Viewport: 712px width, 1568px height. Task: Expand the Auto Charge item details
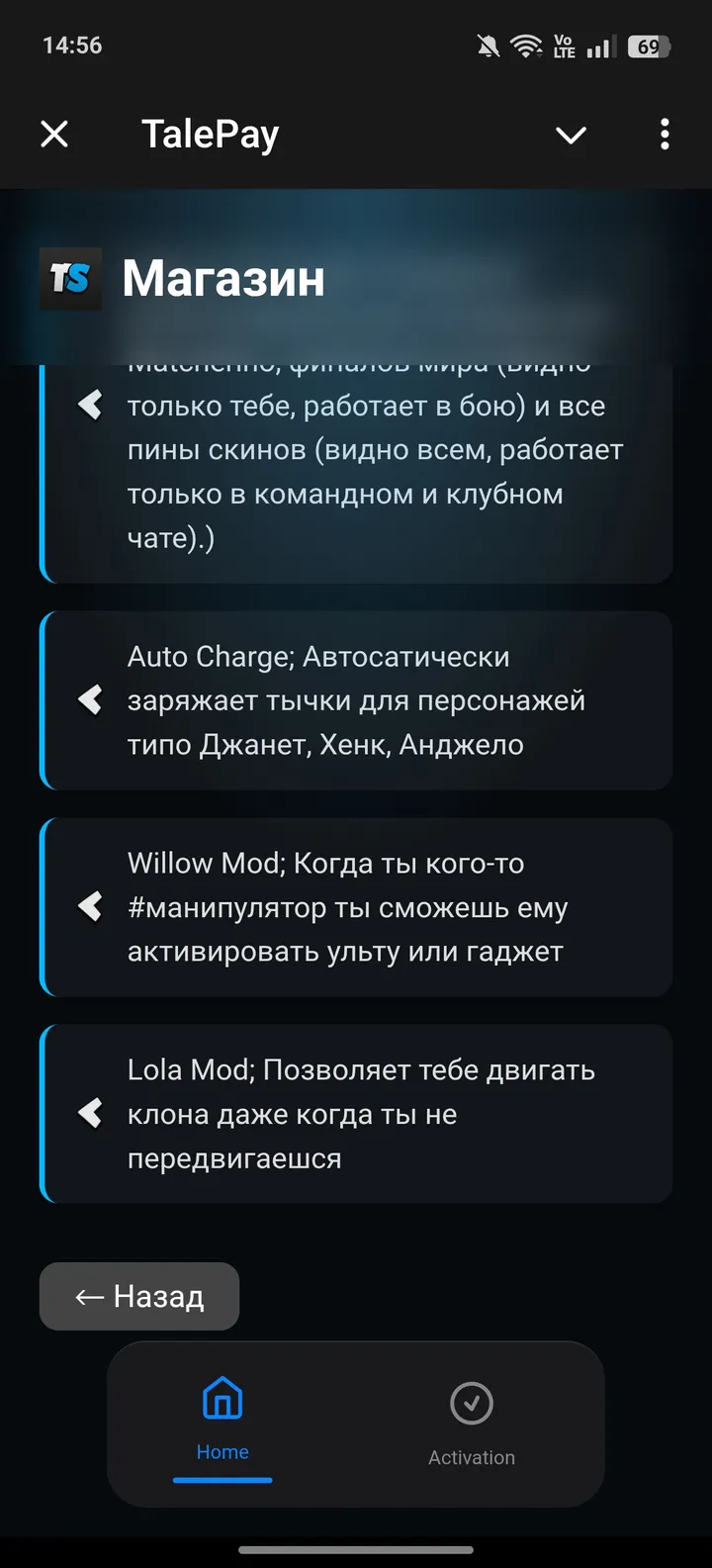pyautogui.click(x=356, y=700)
